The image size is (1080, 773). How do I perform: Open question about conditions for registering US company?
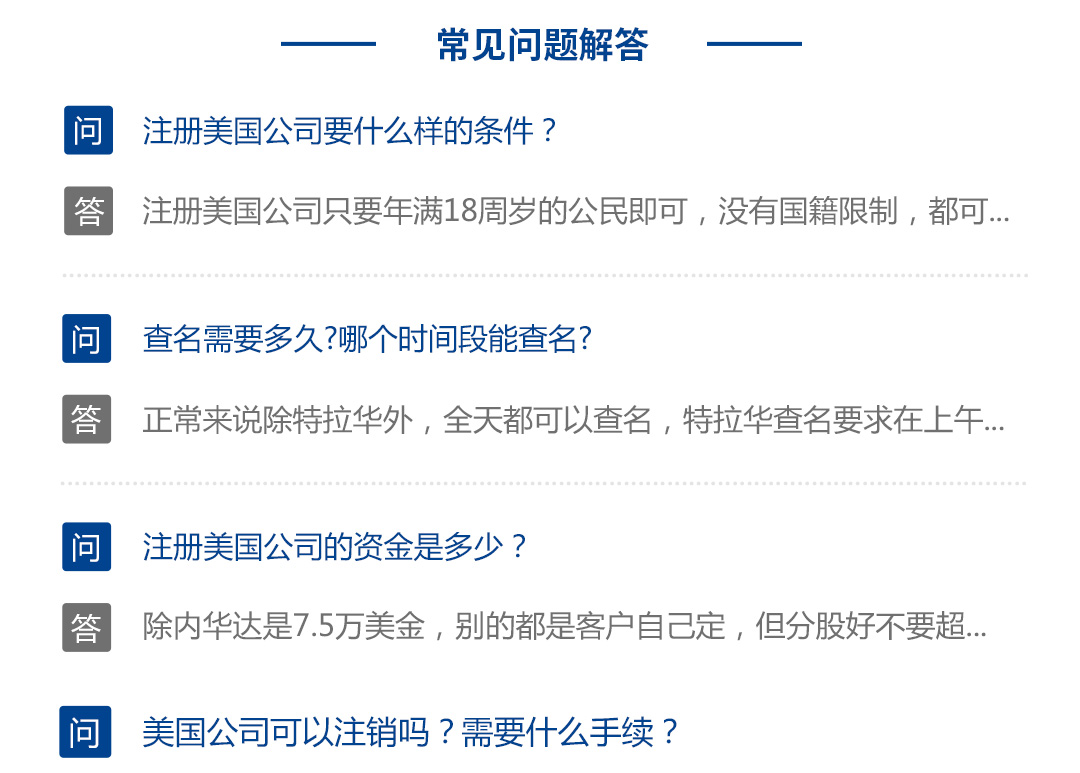(x=348, y=131)
